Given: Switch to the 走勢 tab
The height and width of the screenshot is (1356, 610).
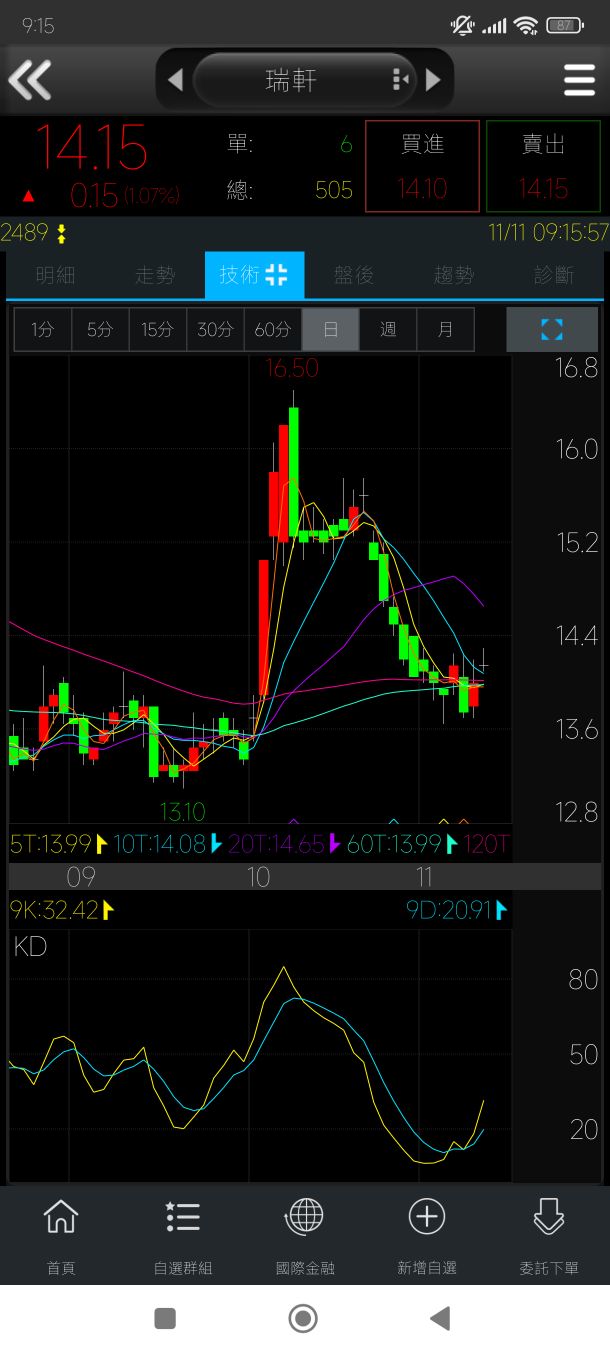Looking at the screenshot, I should (x=155, y=275).
